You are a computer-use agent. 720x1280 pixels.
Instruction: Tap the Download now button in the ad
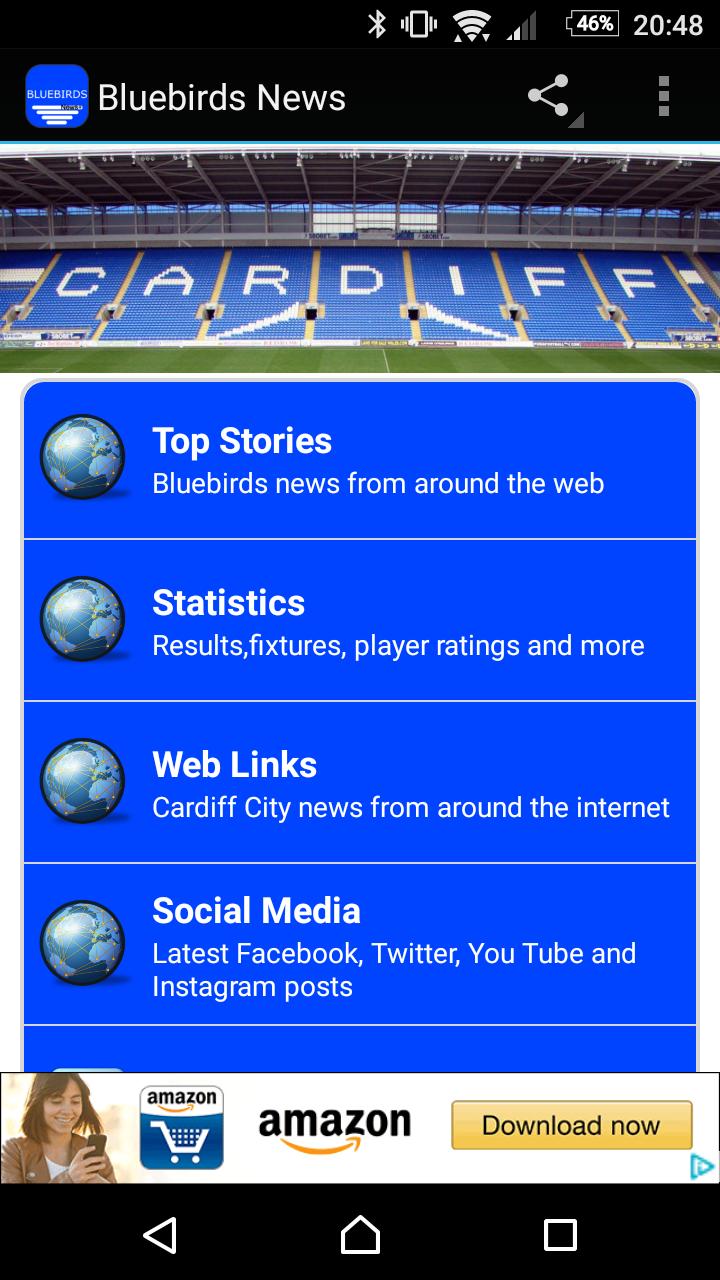pyautogui.click(x=571, y=1124)
